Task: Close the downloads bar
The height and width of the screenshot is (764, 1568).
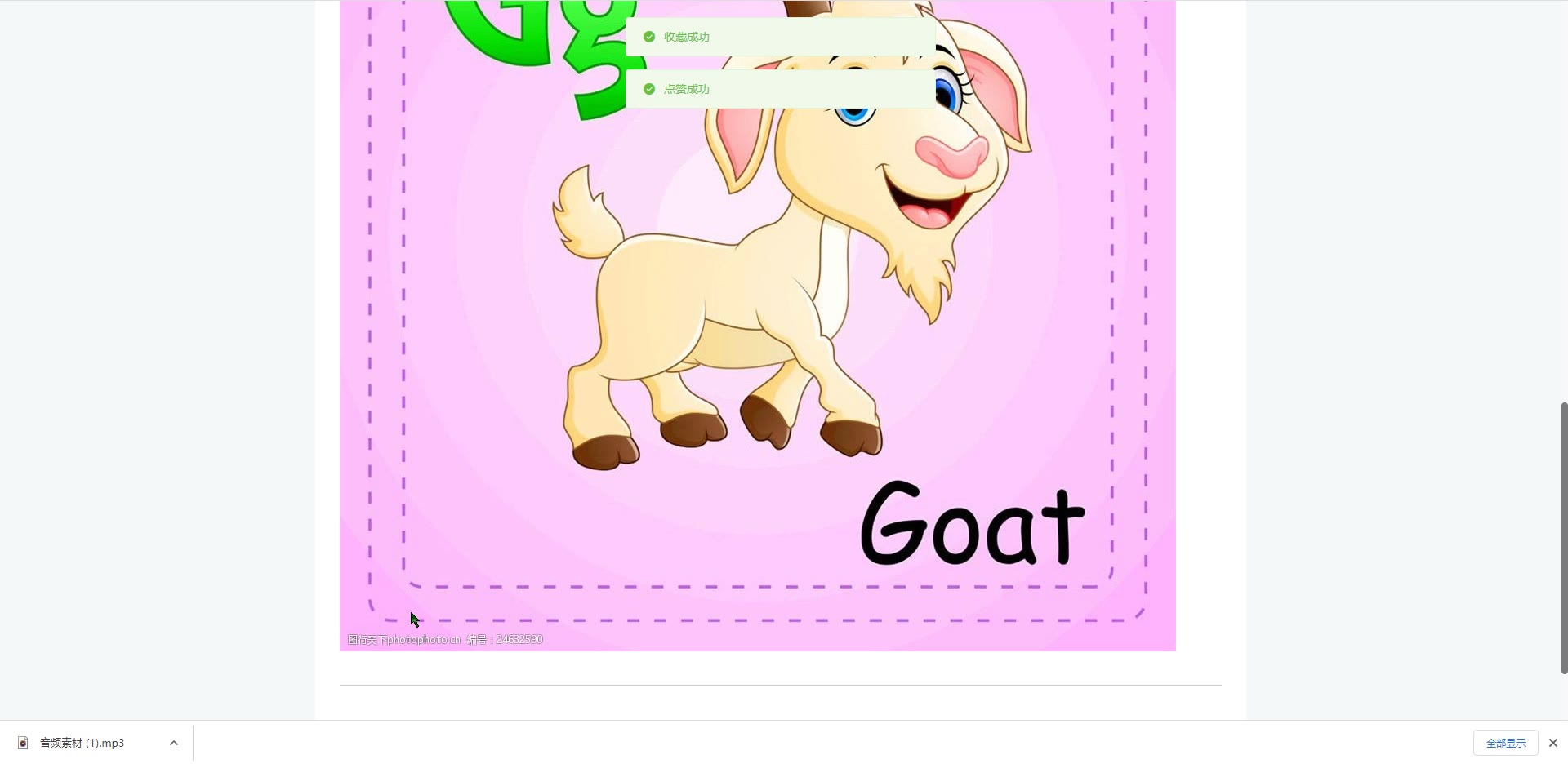Action: (x=1552, y=743)
